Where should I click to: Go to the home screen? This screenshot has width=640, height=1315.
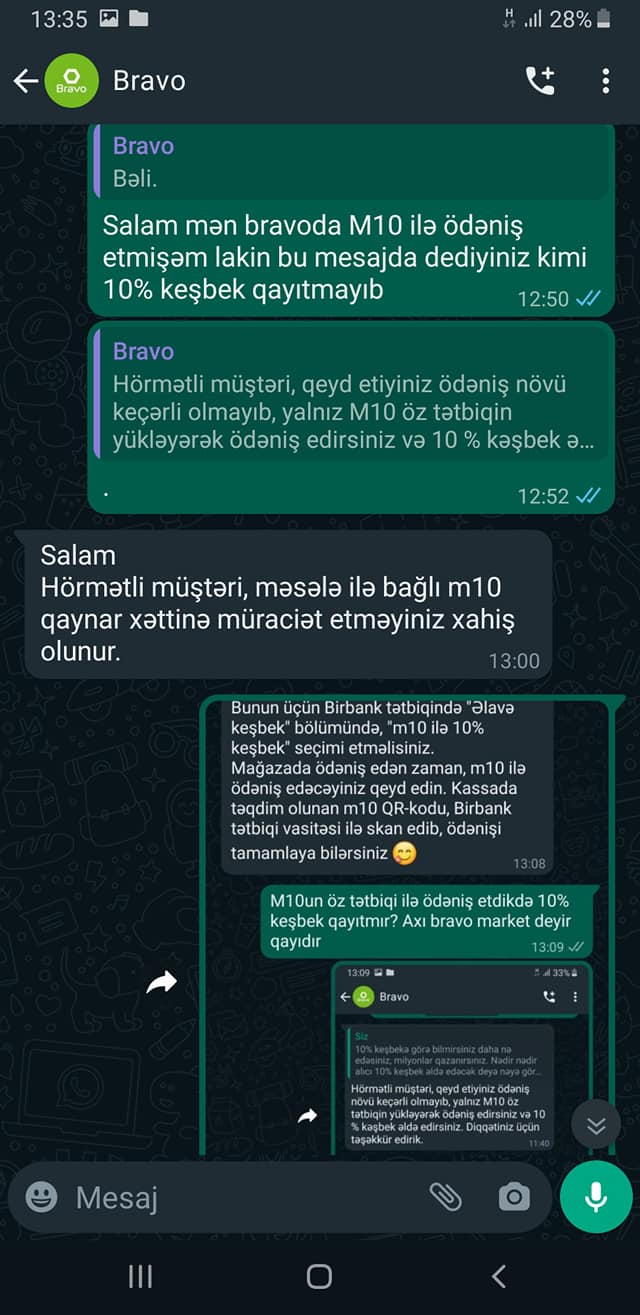point(319,1275)
